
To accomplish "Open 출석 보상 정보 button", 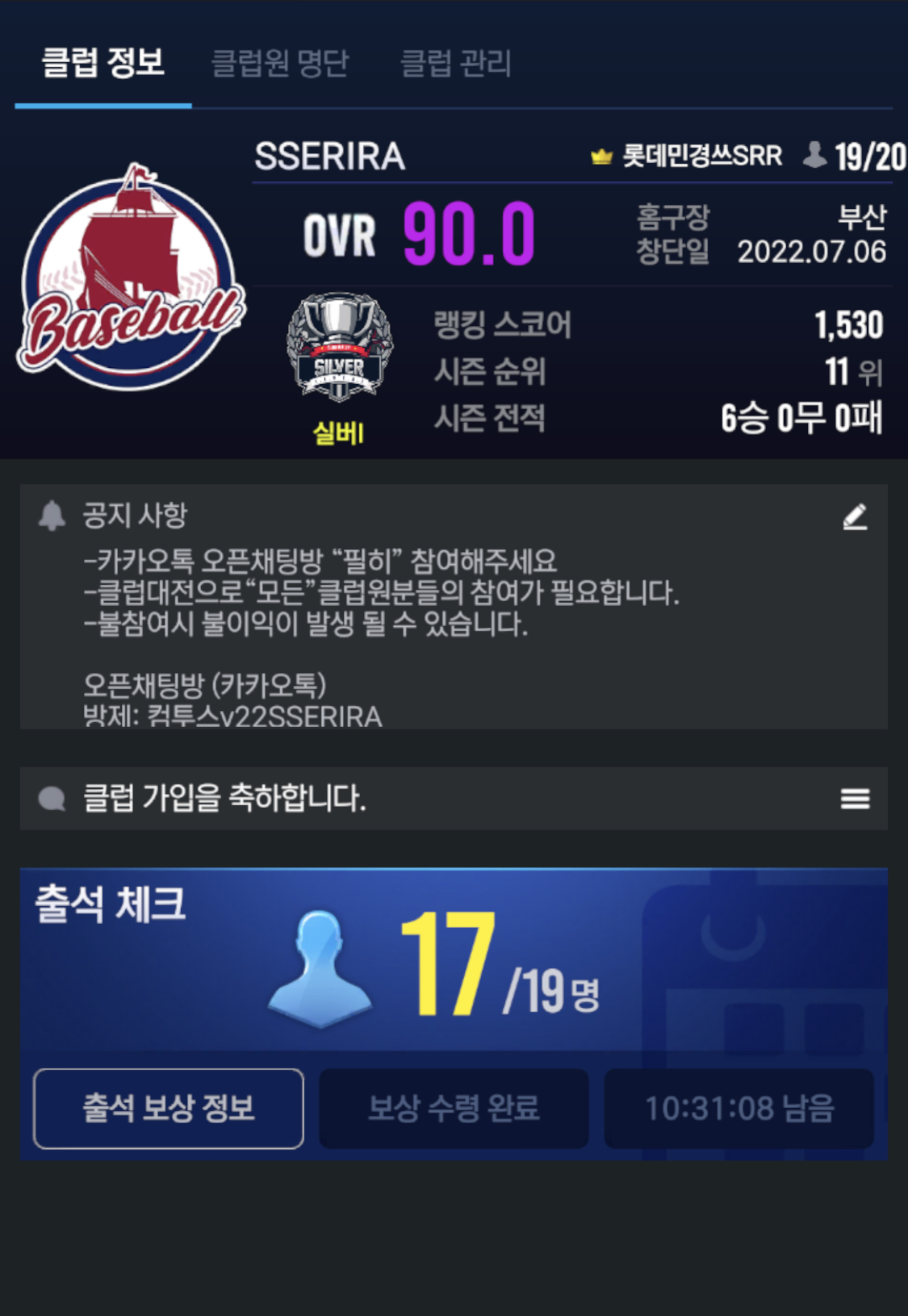I will coord(169,1108).
